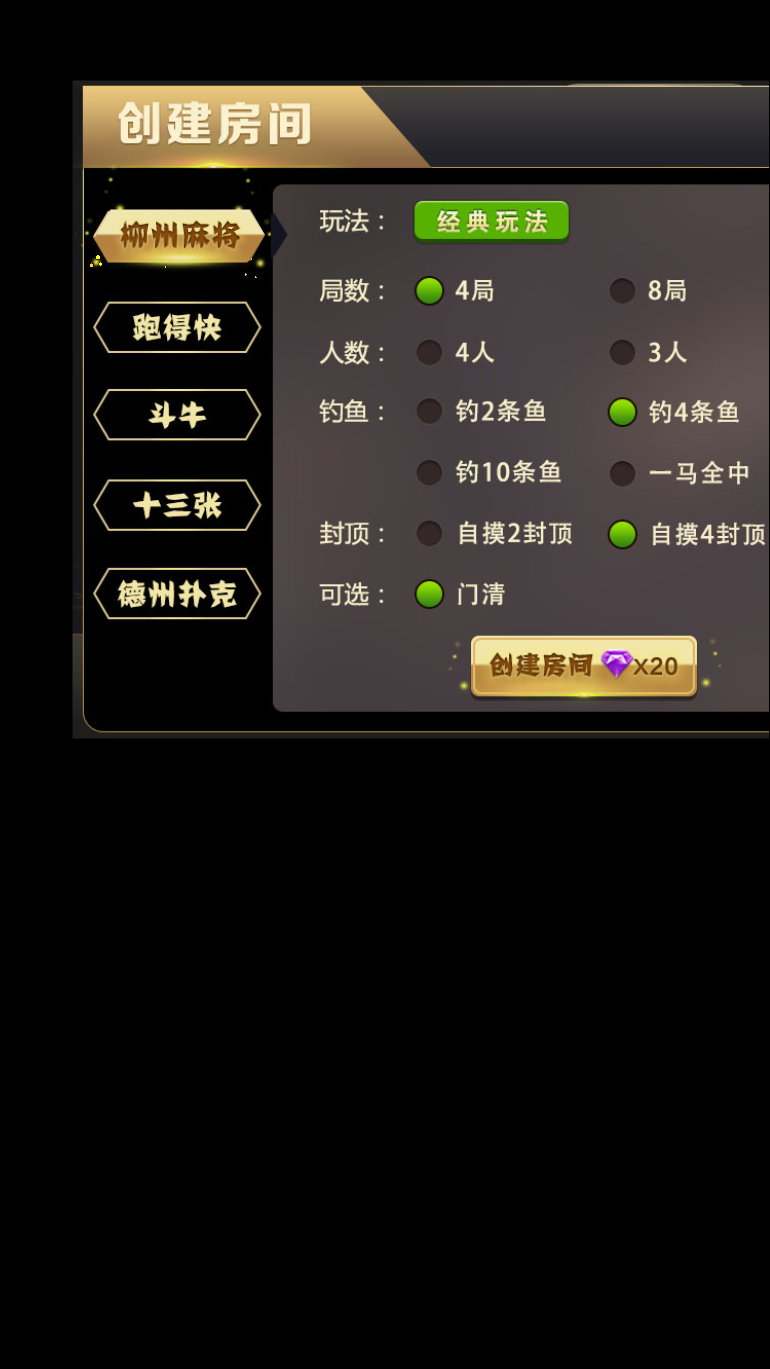Viewport: 770px width, 1369px height.
Task: Choose 8局 round count
Action: tap(623, 291)
